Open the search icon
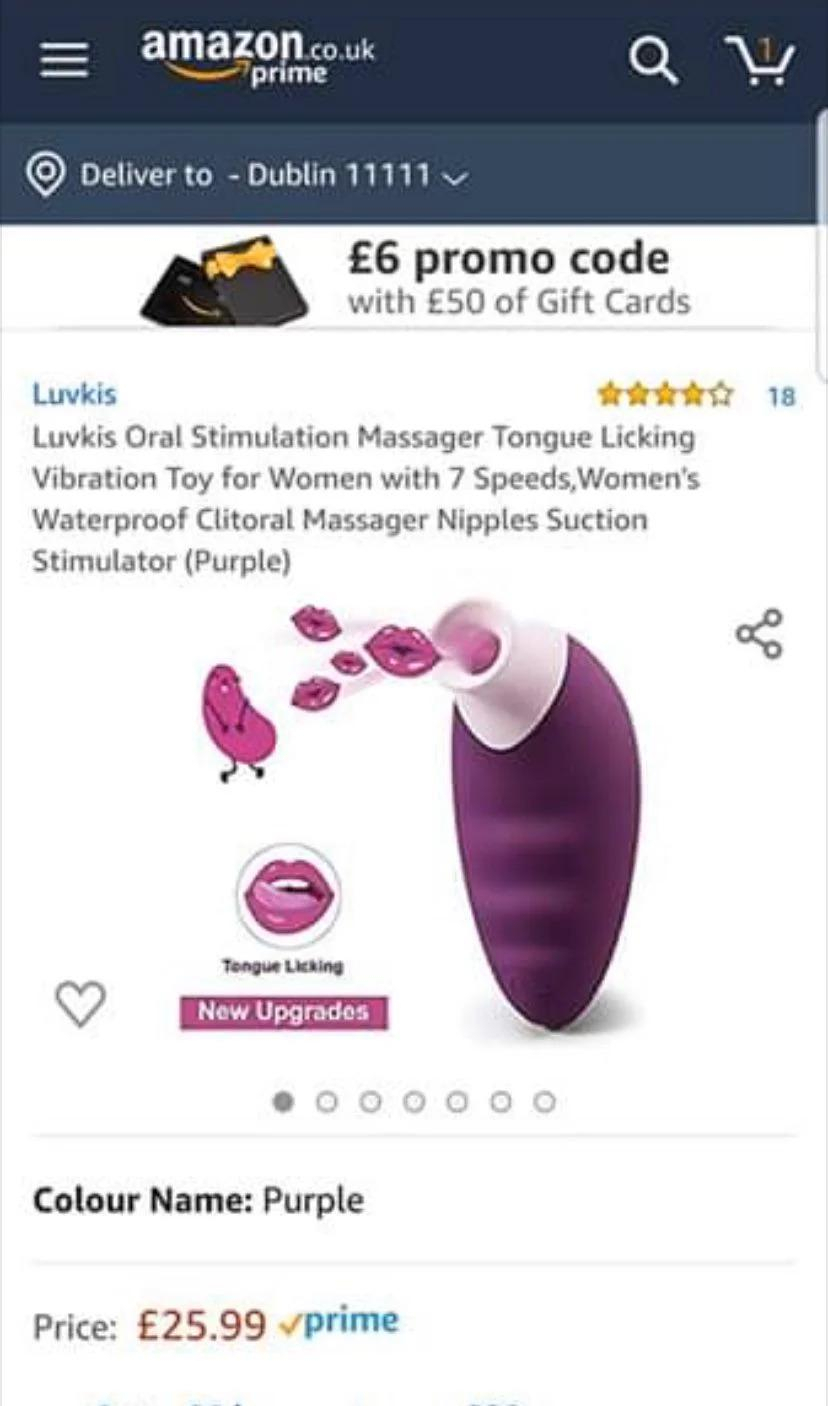Screen dimensions: 828x1406 (x=653, y=62)
